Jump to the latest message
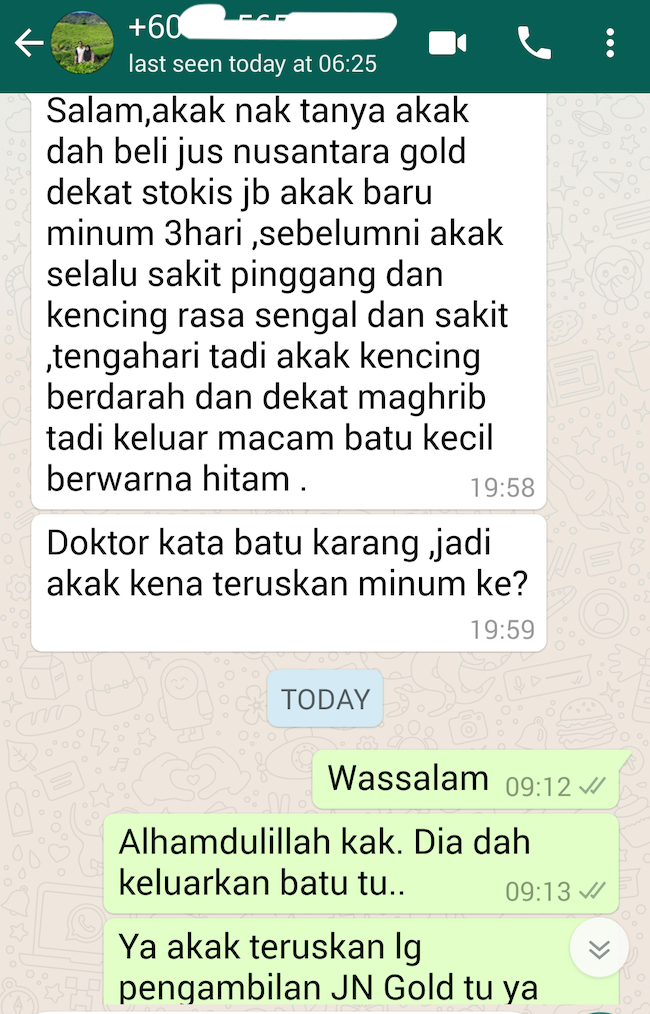This screenshot has height=1014, width=650. click(x=599, y=949)
